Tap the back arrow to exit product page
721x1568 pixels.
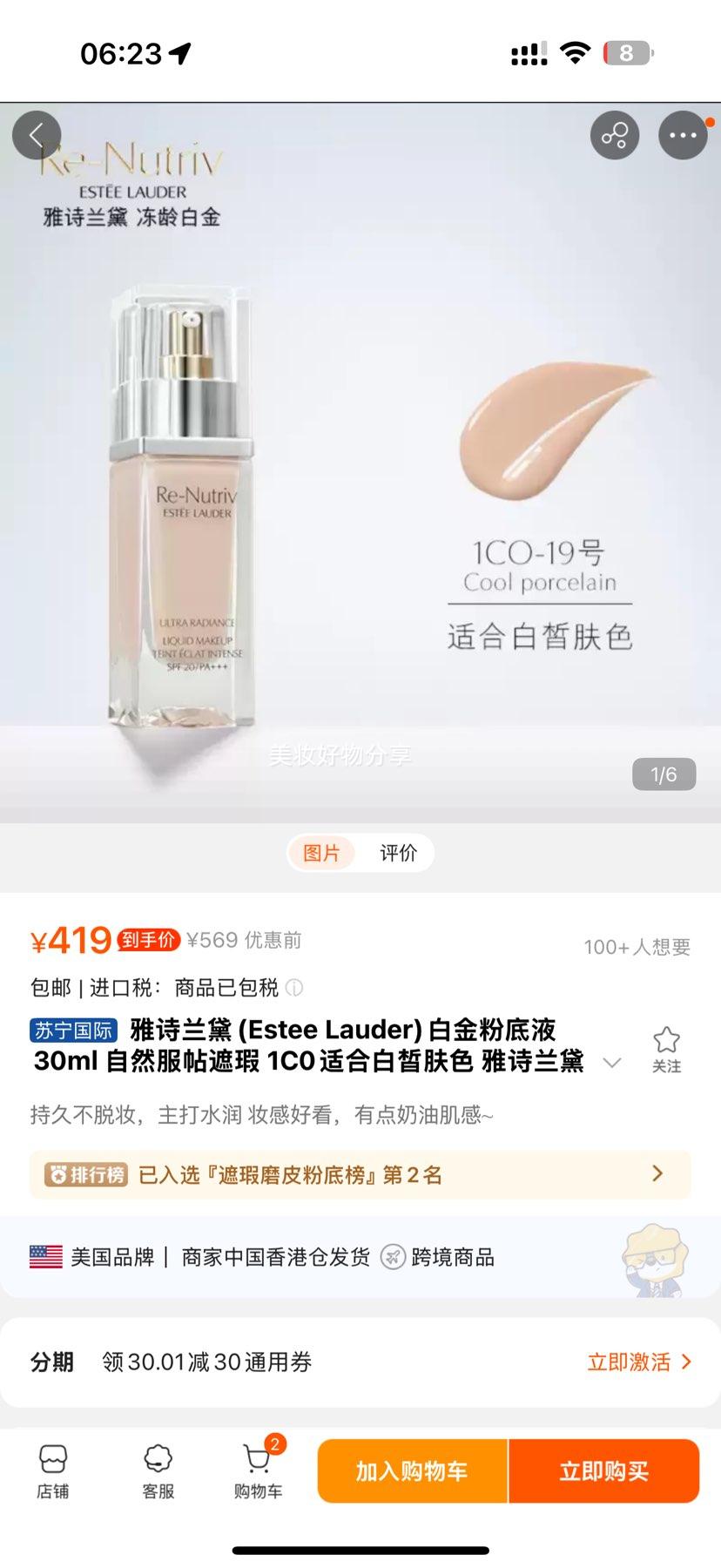[x=37, y=135]
